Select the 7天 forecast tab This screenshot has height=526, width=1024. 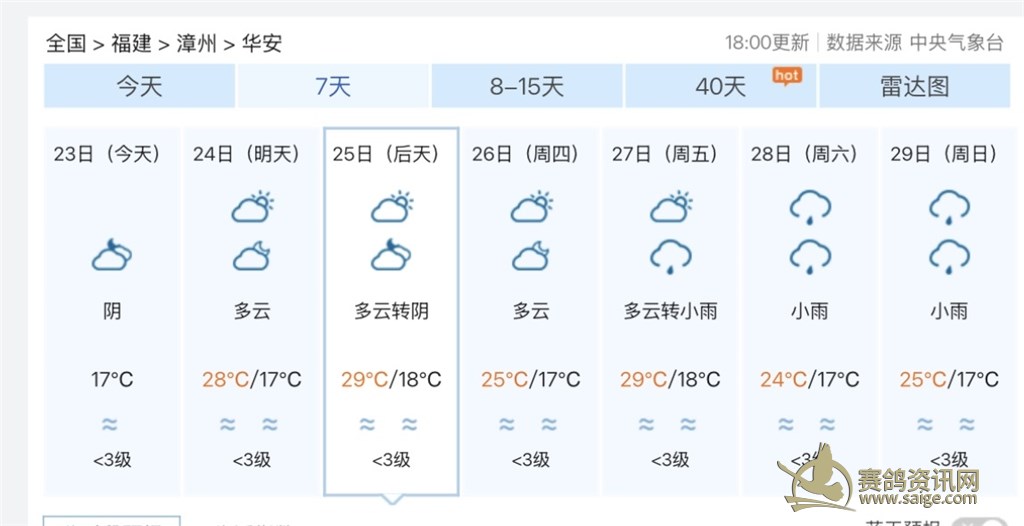(x=333, y=87)
